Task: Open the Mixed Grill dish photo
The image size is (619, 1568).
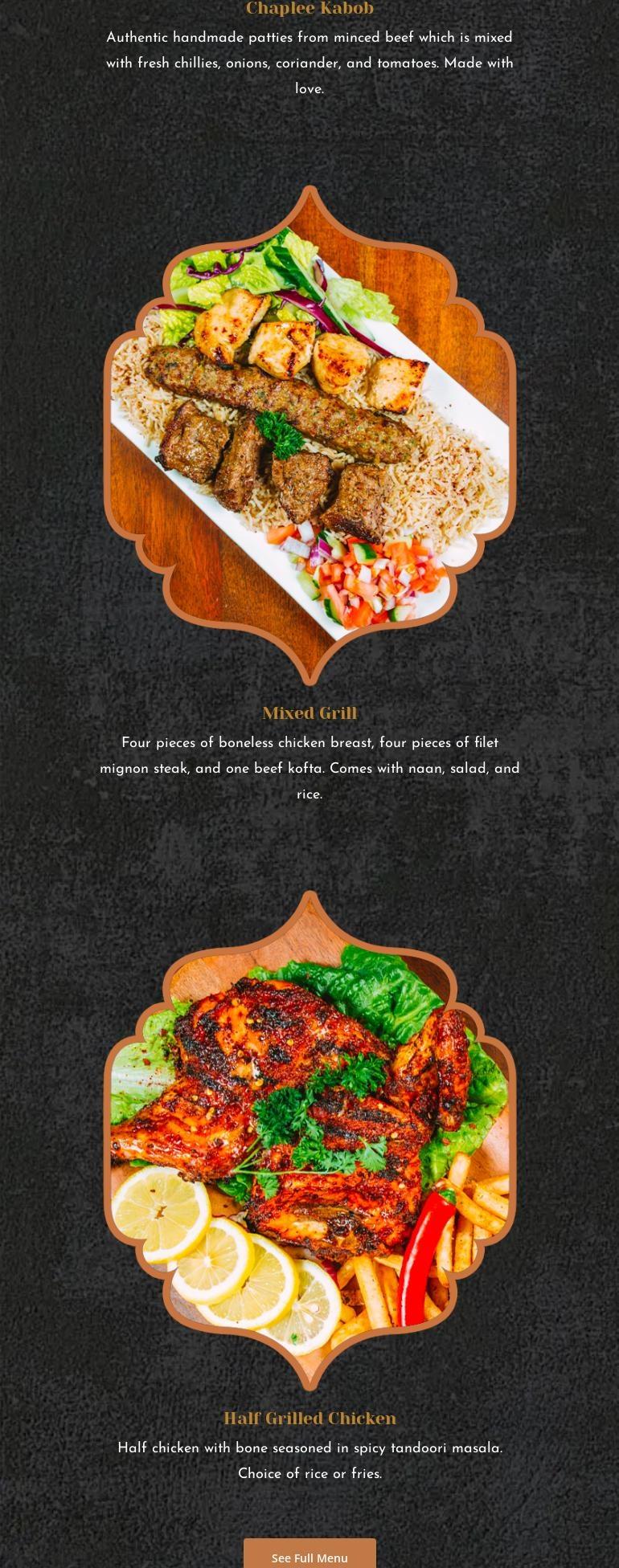Action: [x=309, y=426]
